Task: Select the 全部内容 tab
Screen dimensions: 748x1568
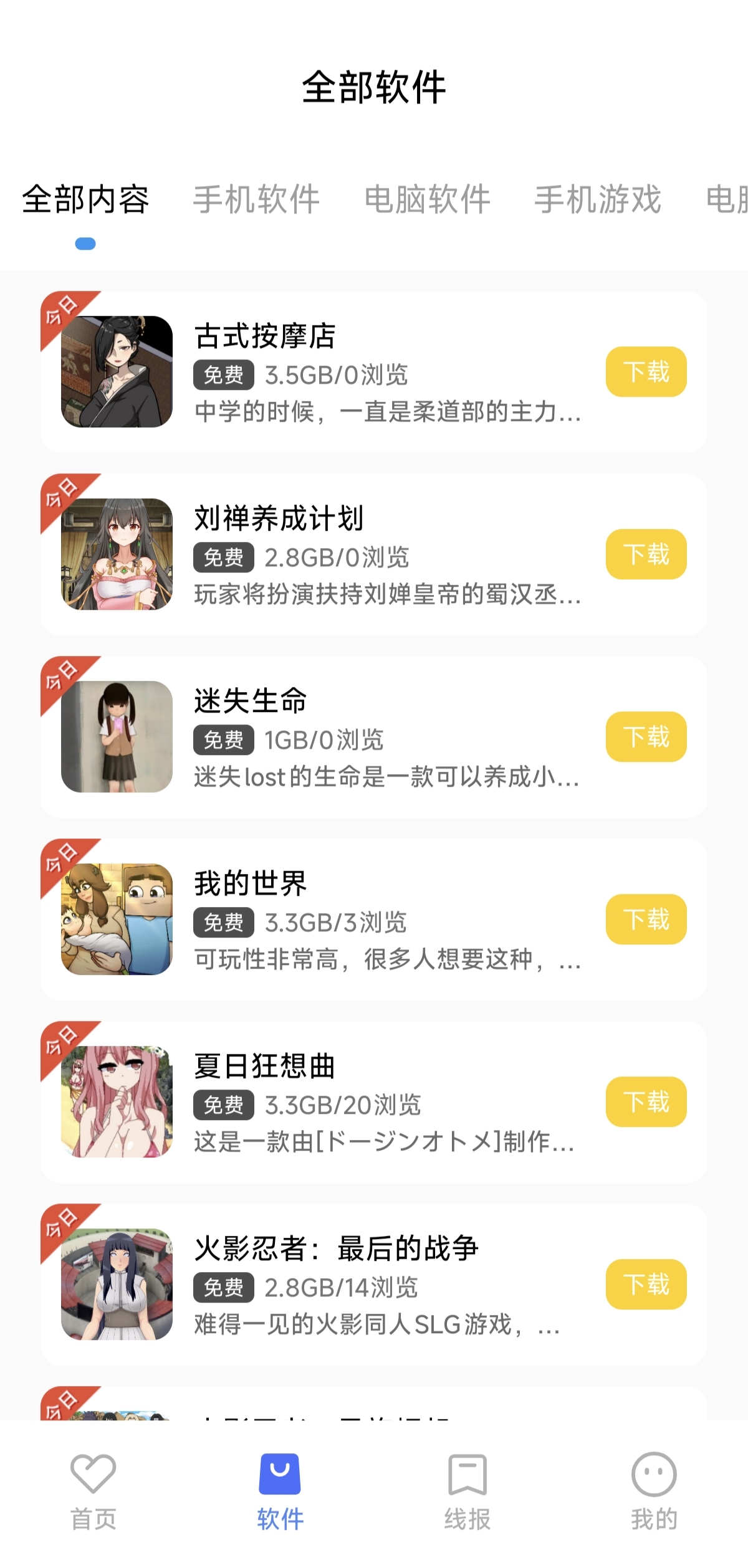Action: [85, 200]
